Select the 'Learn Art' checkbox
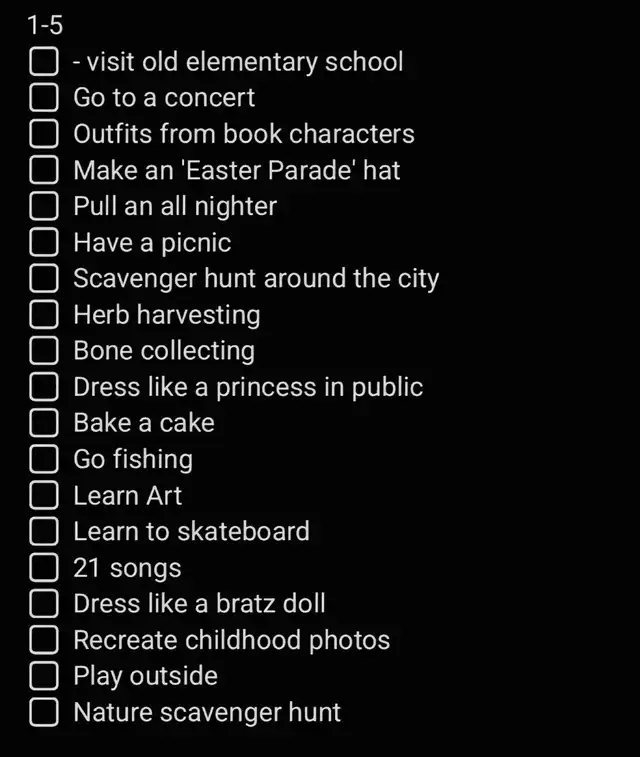 (43, 495)
